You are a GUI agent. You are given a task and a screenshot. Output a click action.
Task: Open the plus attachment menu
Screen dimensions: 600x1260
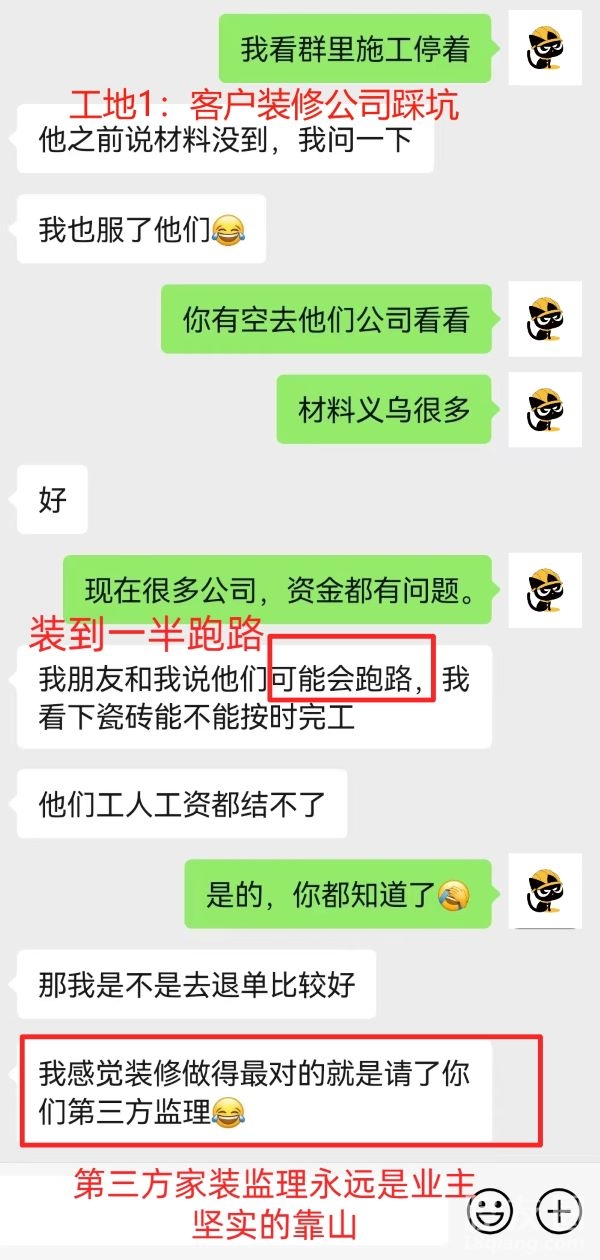coord(559,1211)
